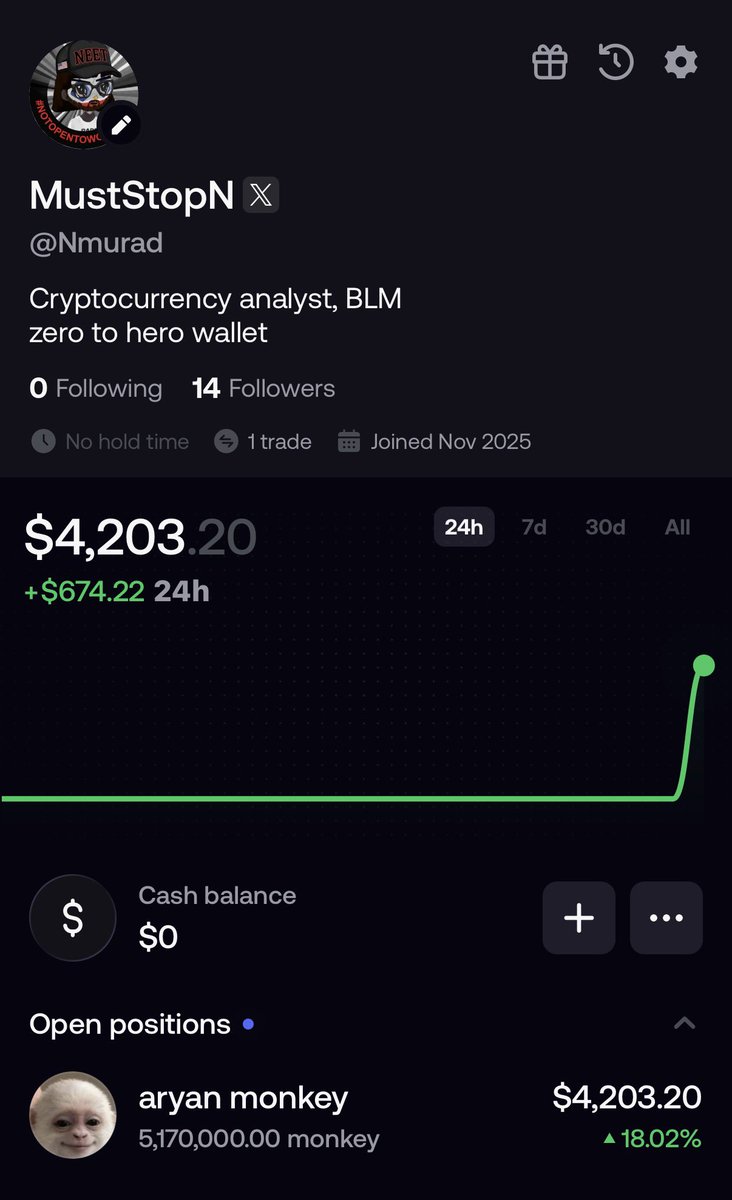Open the gift rewards icon

coord(549,63)
